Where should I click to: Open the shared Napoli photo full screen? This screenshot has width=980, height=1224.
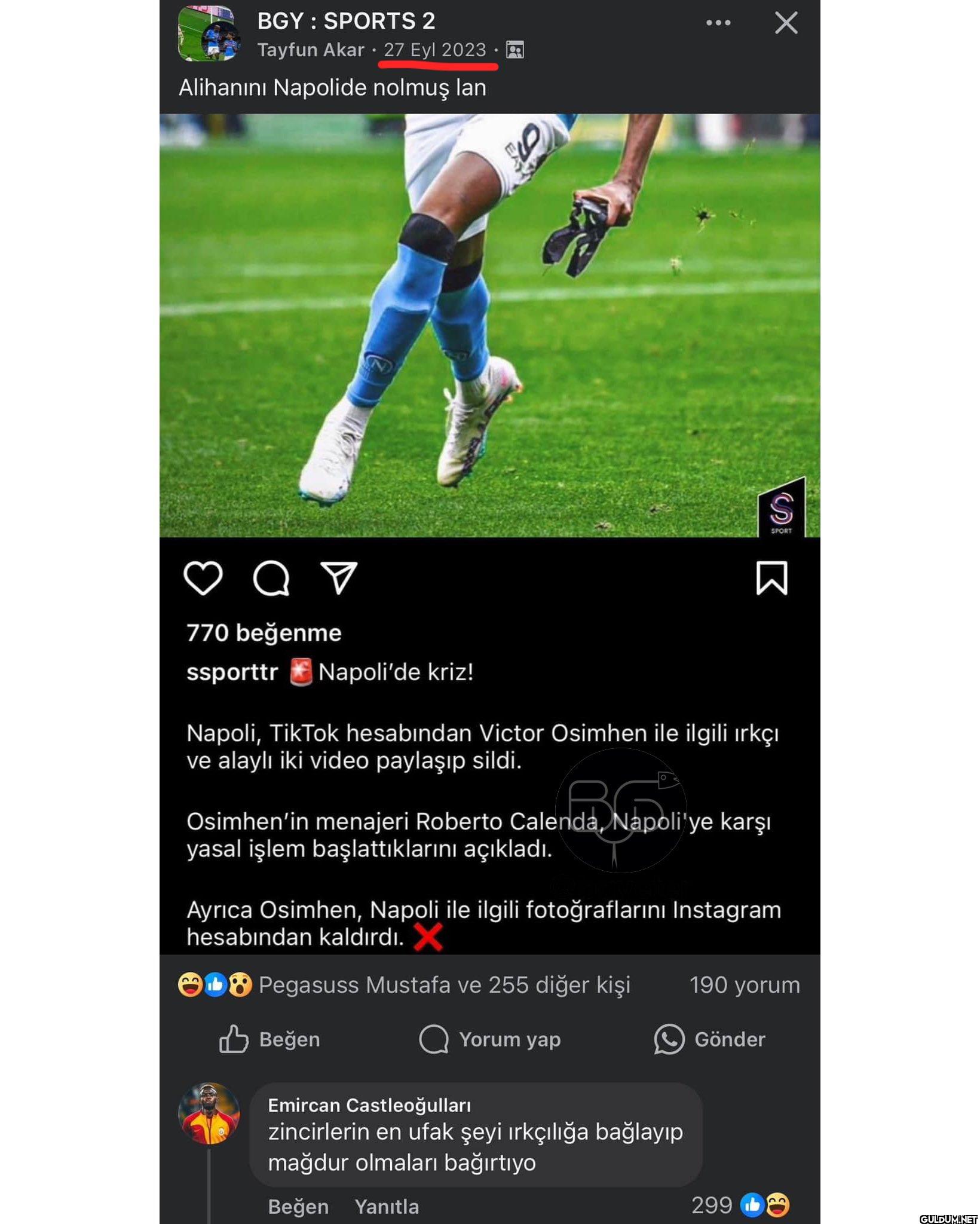(489, 326)
